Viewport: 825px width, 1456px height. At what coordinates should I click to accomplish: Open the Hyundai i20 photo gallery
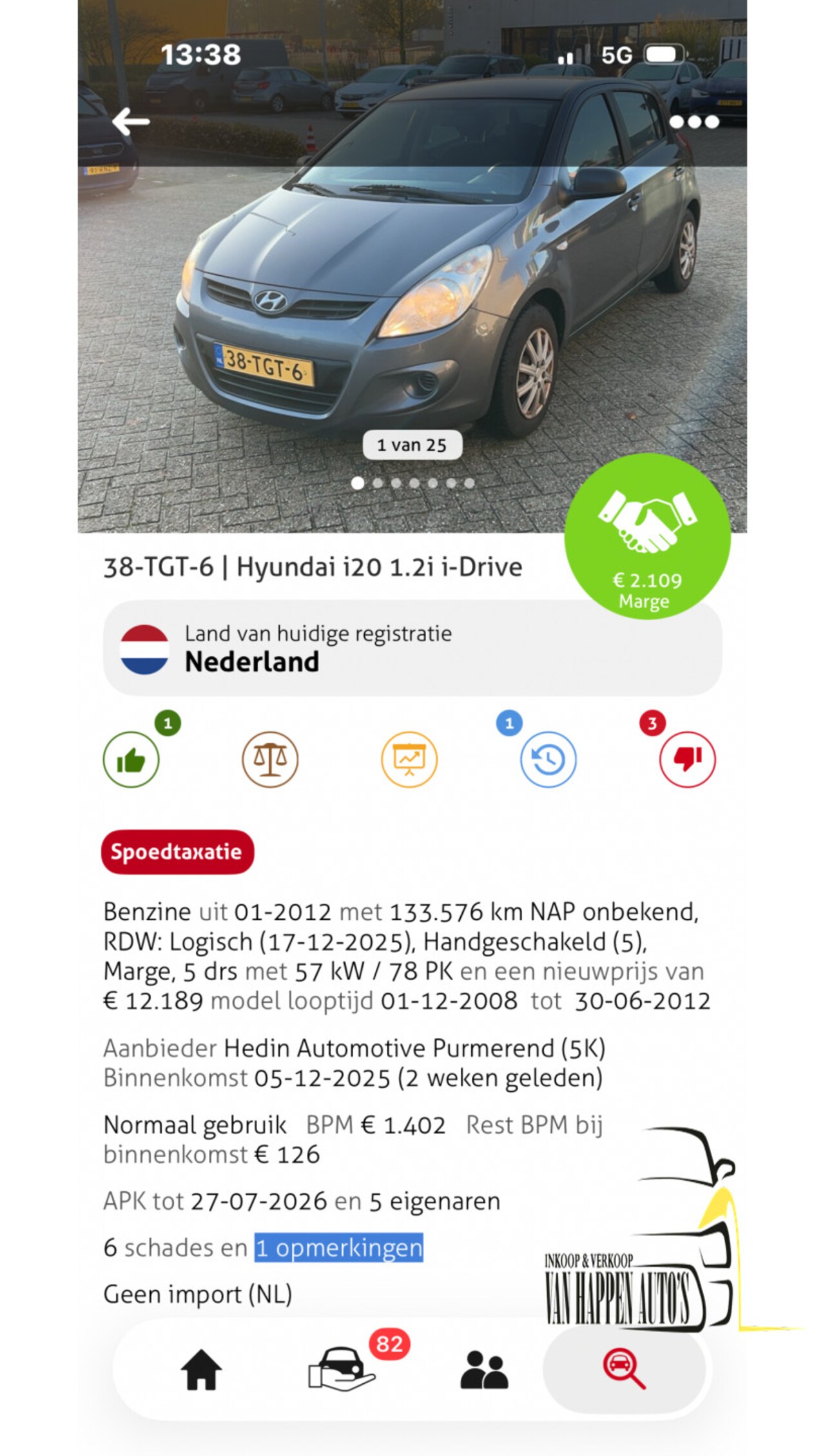pyautogui.click(x=412, y=290)
